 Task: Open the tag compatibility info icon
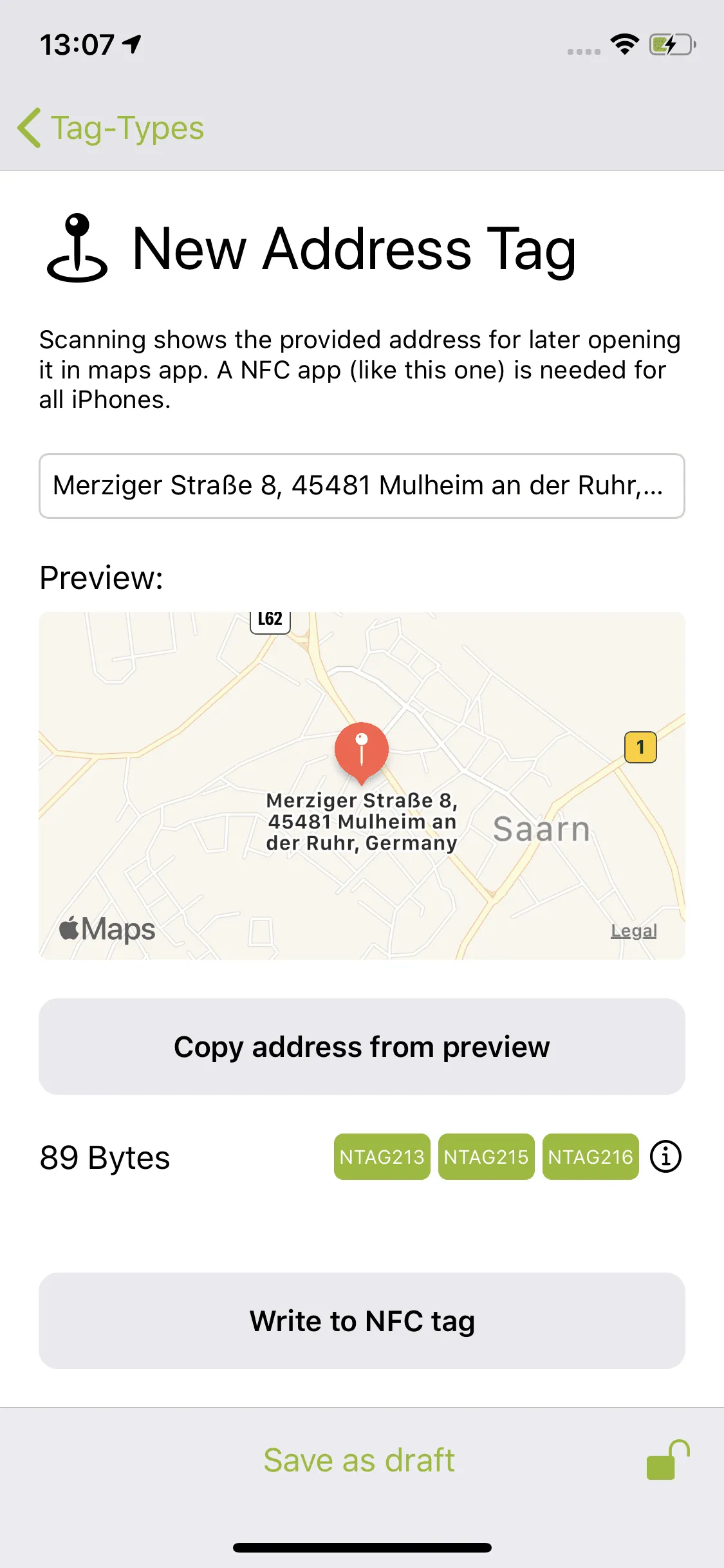click(665, 1157)
